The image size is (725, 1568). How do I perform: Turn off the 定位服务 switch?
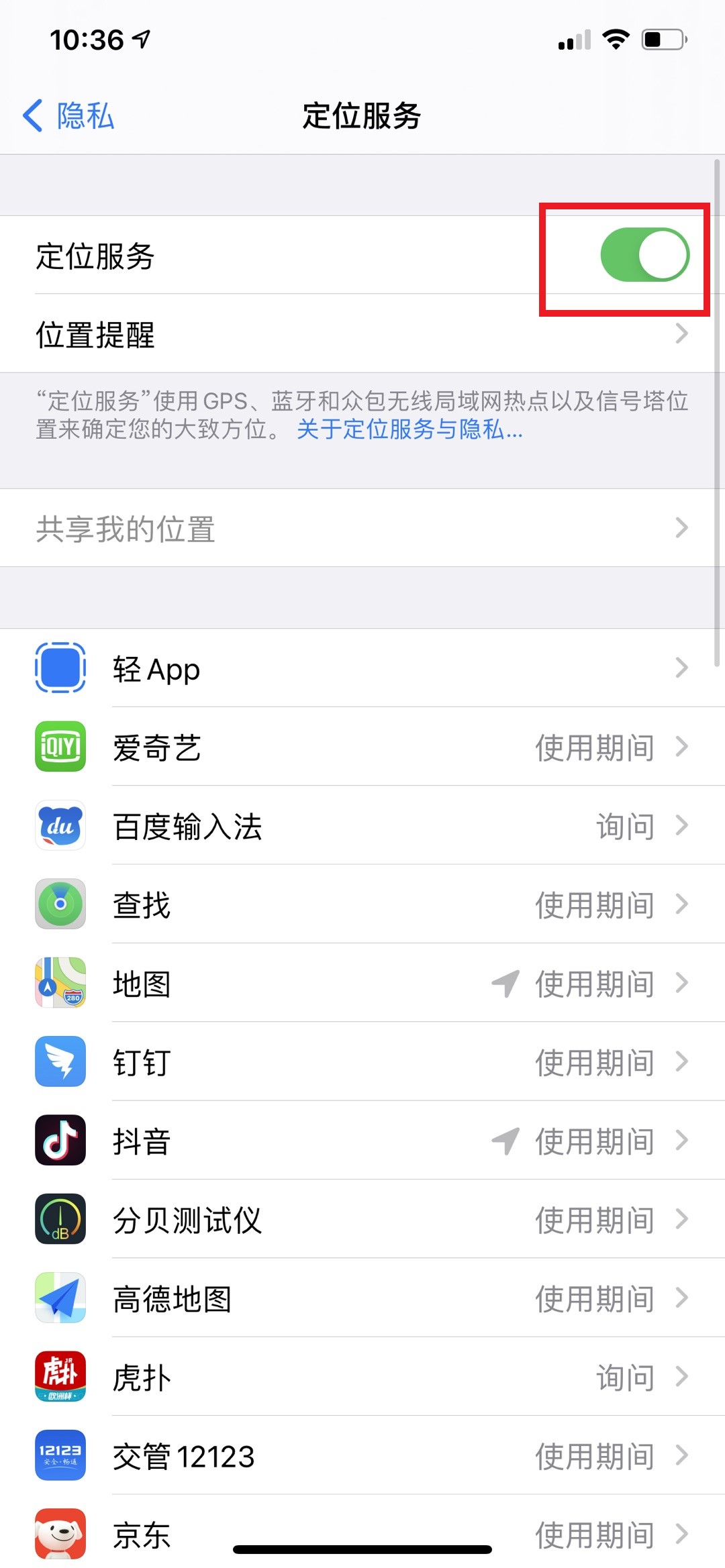pyautogui.click(x=644, y=255)
